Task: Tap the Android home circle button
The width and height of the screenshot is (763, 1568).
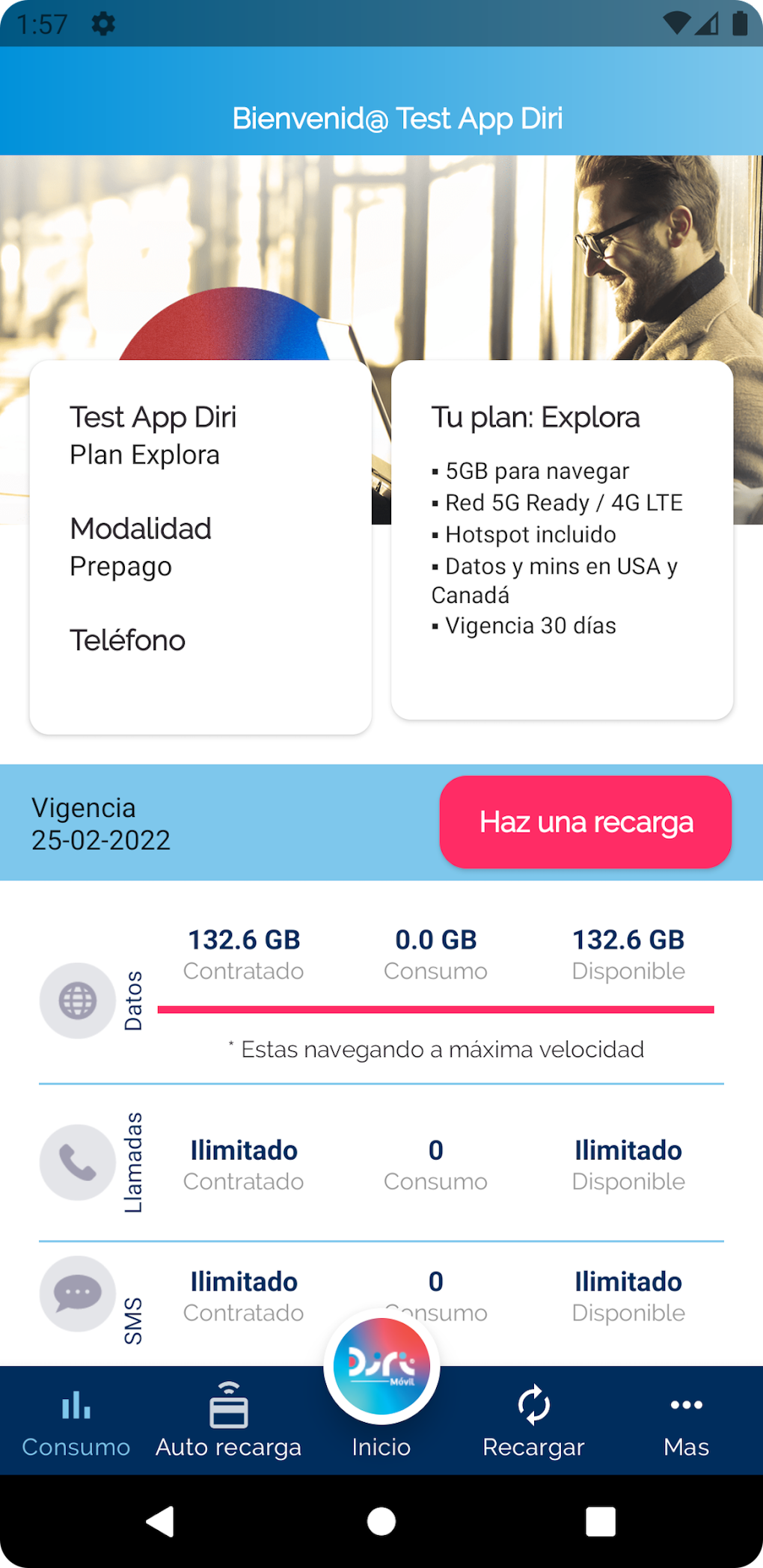Action: click(381, 1524)
